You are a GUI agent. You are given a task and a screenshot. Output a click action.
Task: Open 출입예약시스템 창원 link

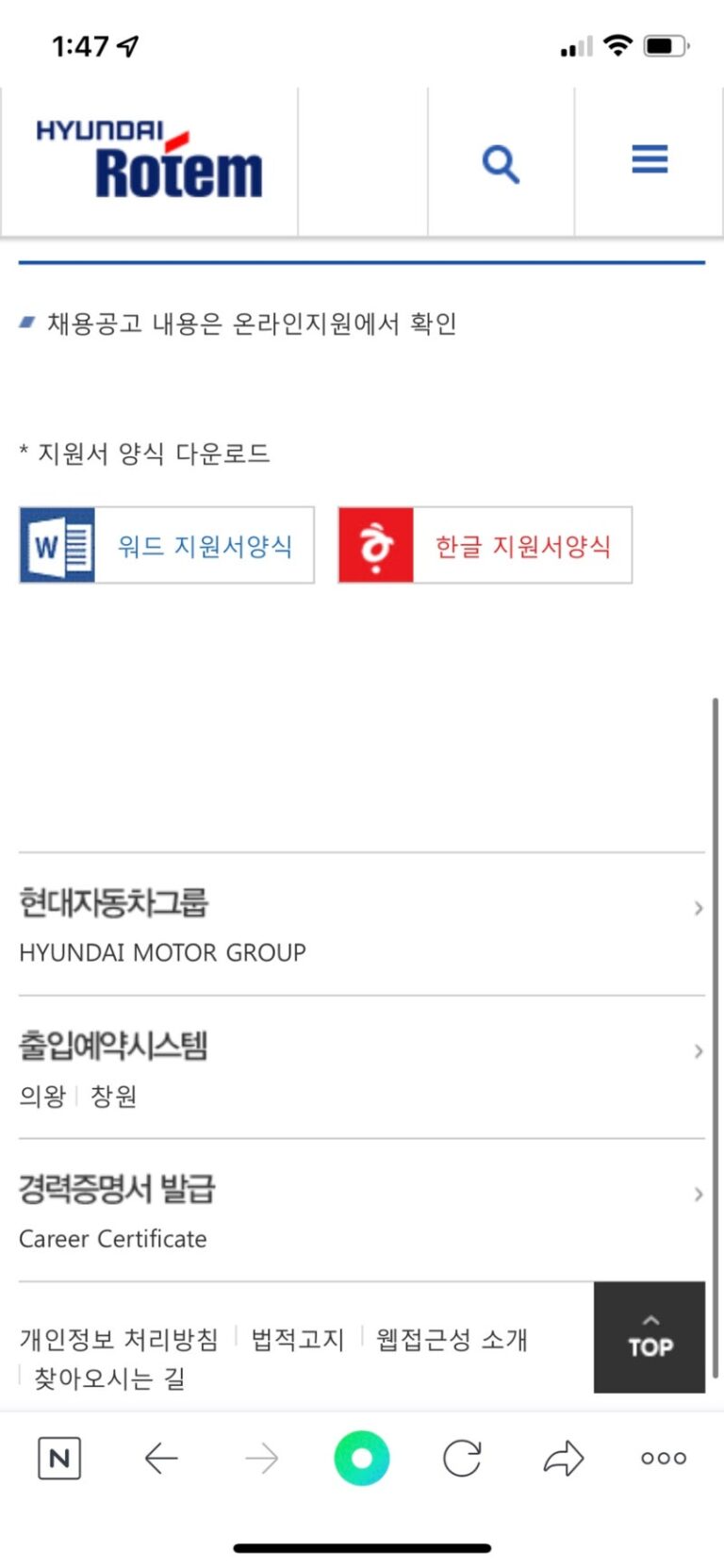pyautogui.click(x=113, y=1096)
